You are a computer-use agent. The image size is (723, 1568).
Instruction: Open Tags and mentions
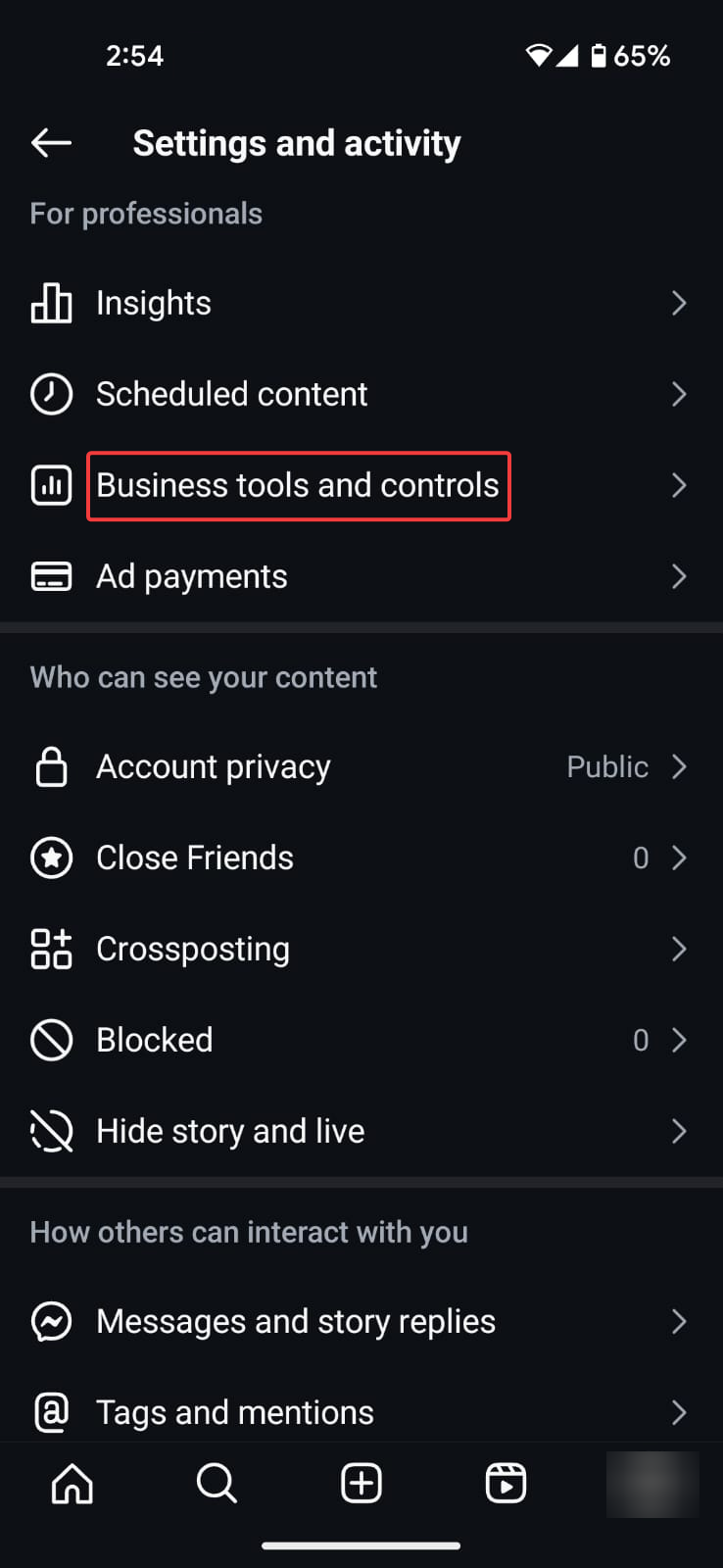pyautogui.click(x=361, y=1412)
